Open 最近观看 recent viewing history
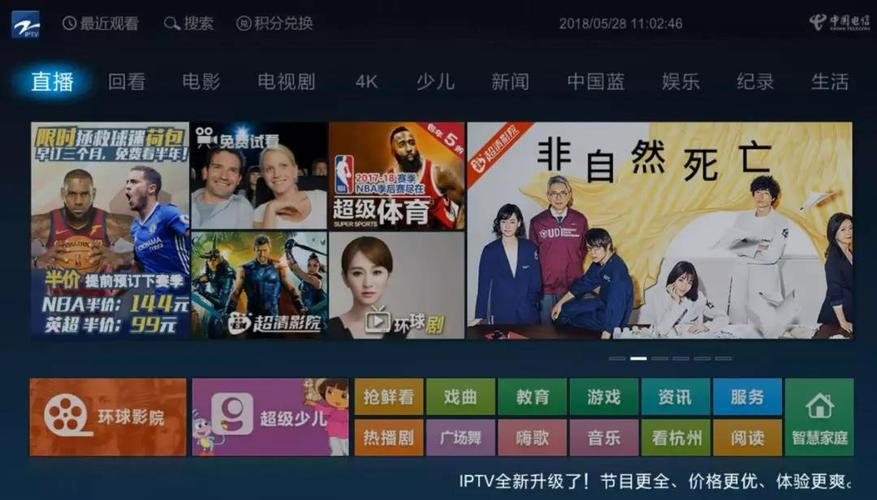877x500 pixels. (x=100, y=23)
